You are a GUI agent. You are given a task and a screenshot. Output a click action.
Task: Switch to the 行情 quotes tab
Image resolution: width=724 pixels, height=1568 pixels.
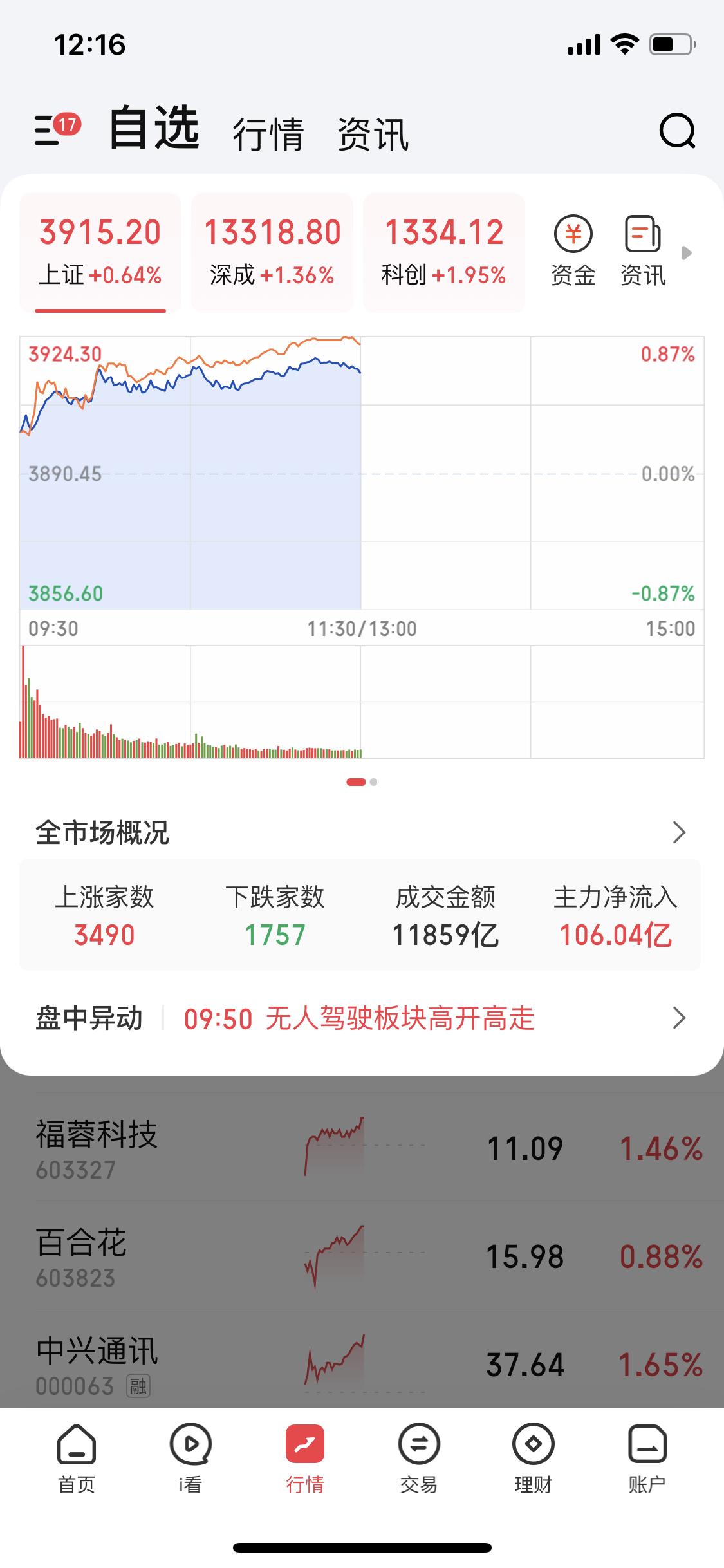coord(268,135)
